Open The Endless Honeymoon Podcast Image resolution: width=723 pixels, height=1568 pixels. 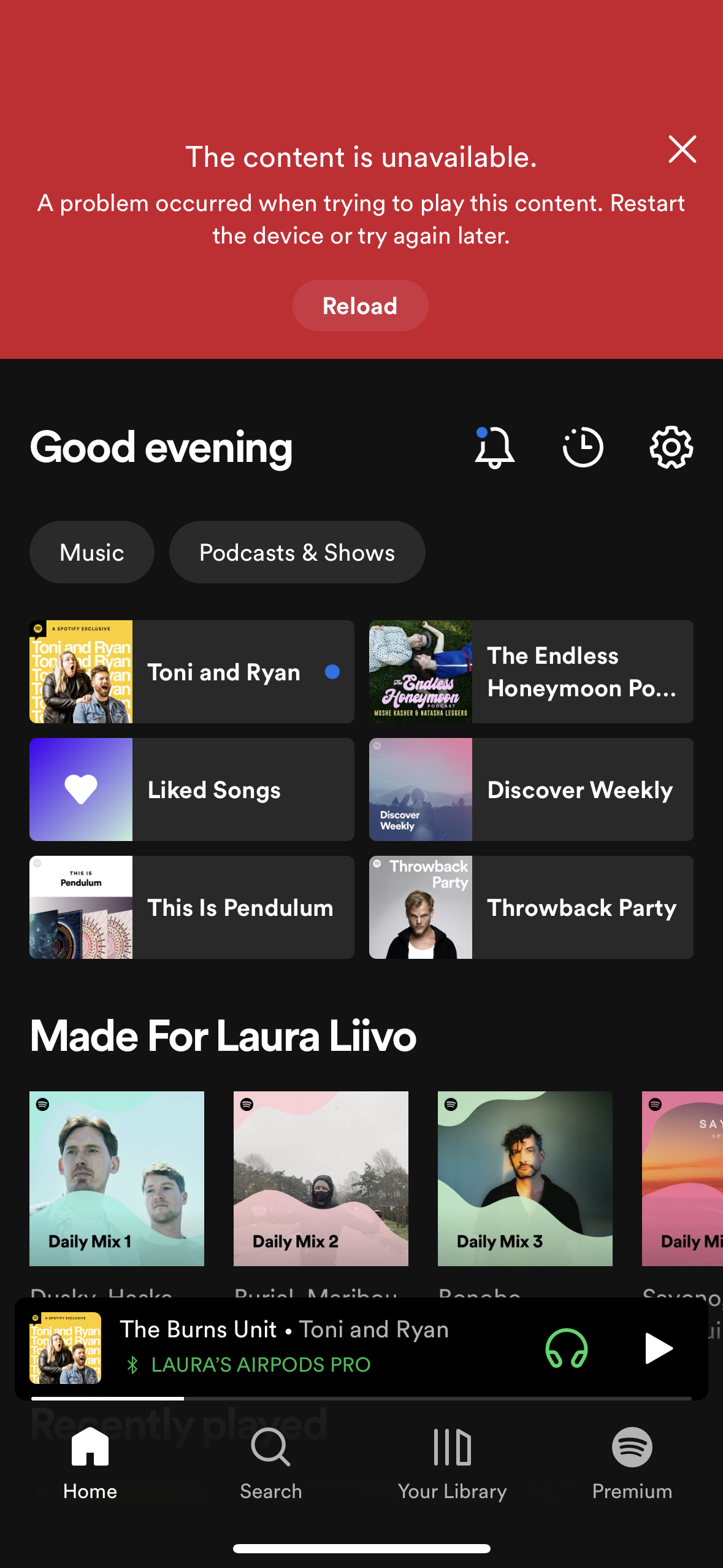530,671
